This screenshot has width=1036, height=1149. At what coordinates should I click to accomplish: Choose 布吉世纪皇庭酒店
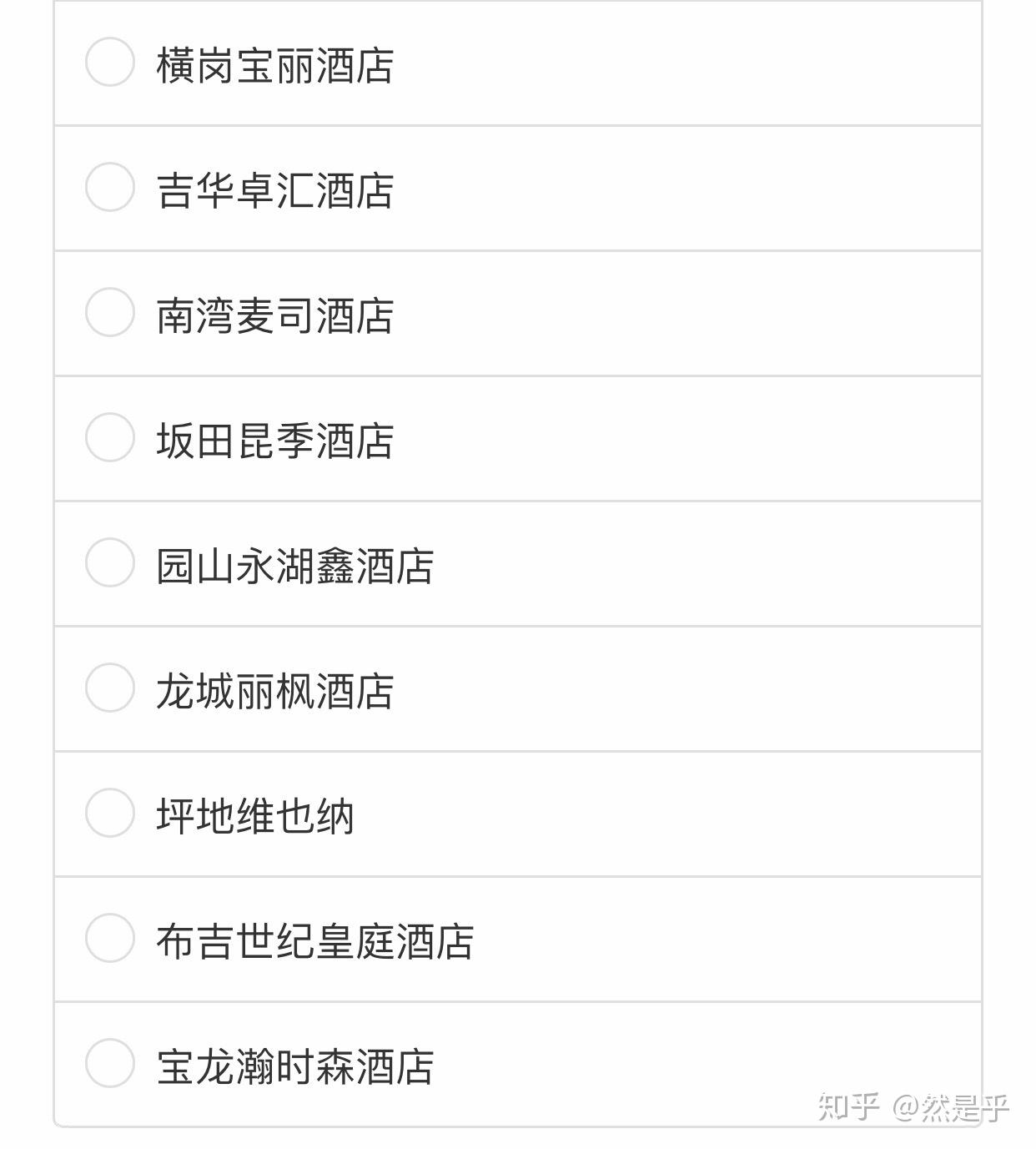[110, 939]
